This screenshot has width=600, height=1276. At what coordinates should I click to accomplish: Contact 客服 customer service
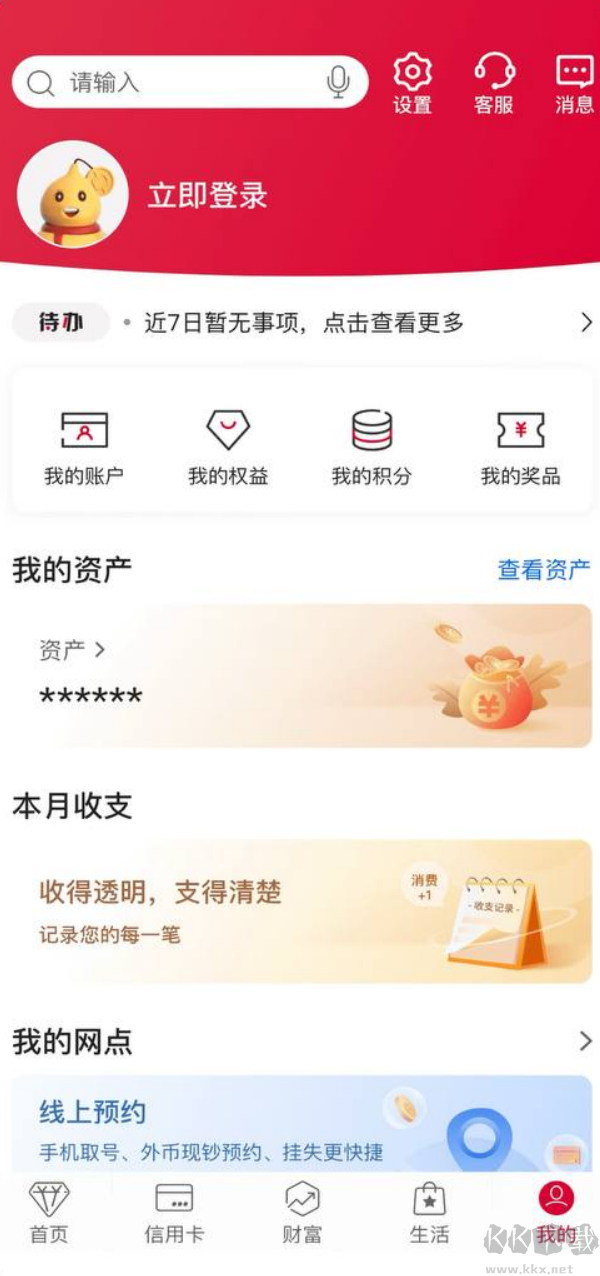click(494, 84)
